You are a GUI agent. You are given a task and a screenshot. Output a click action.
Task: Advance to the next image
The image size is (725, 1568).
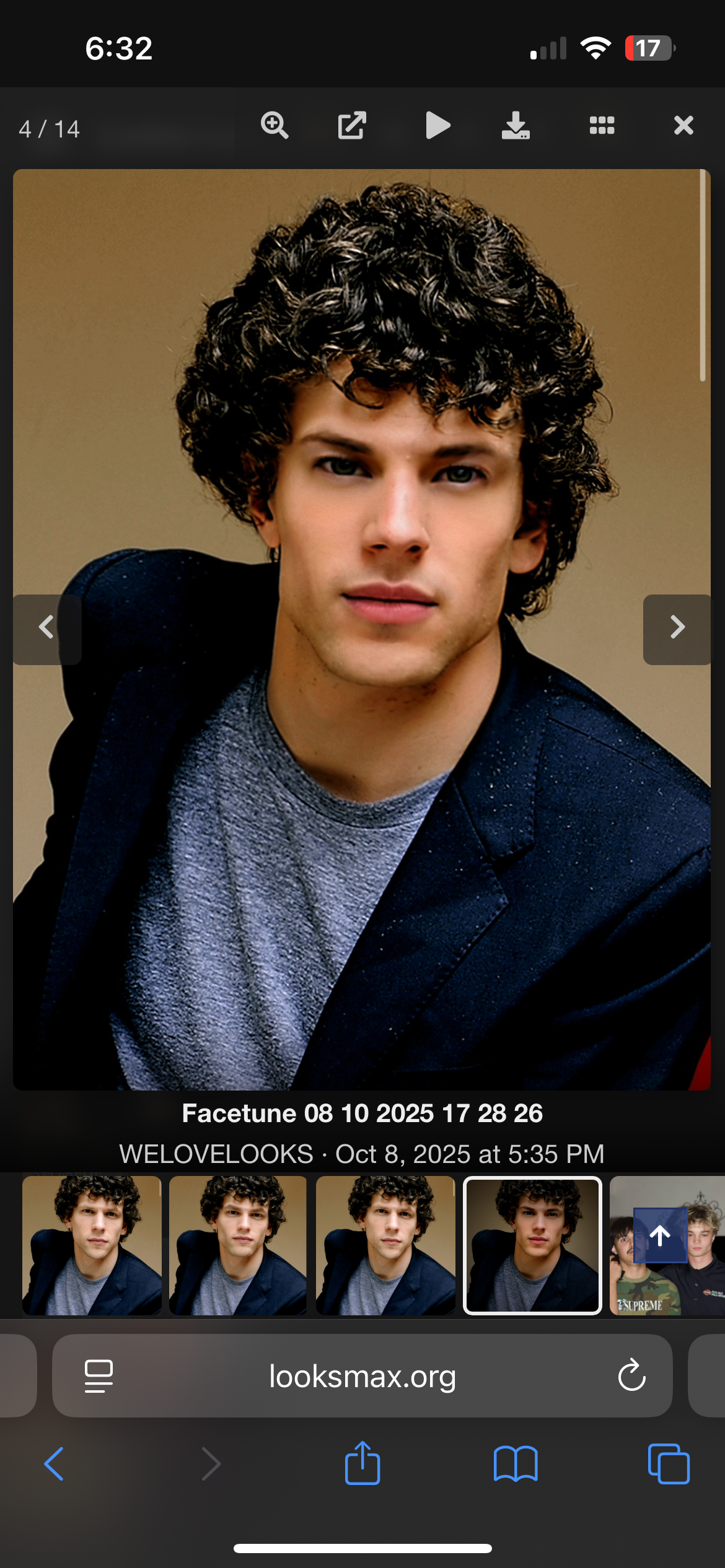[677, 629]
